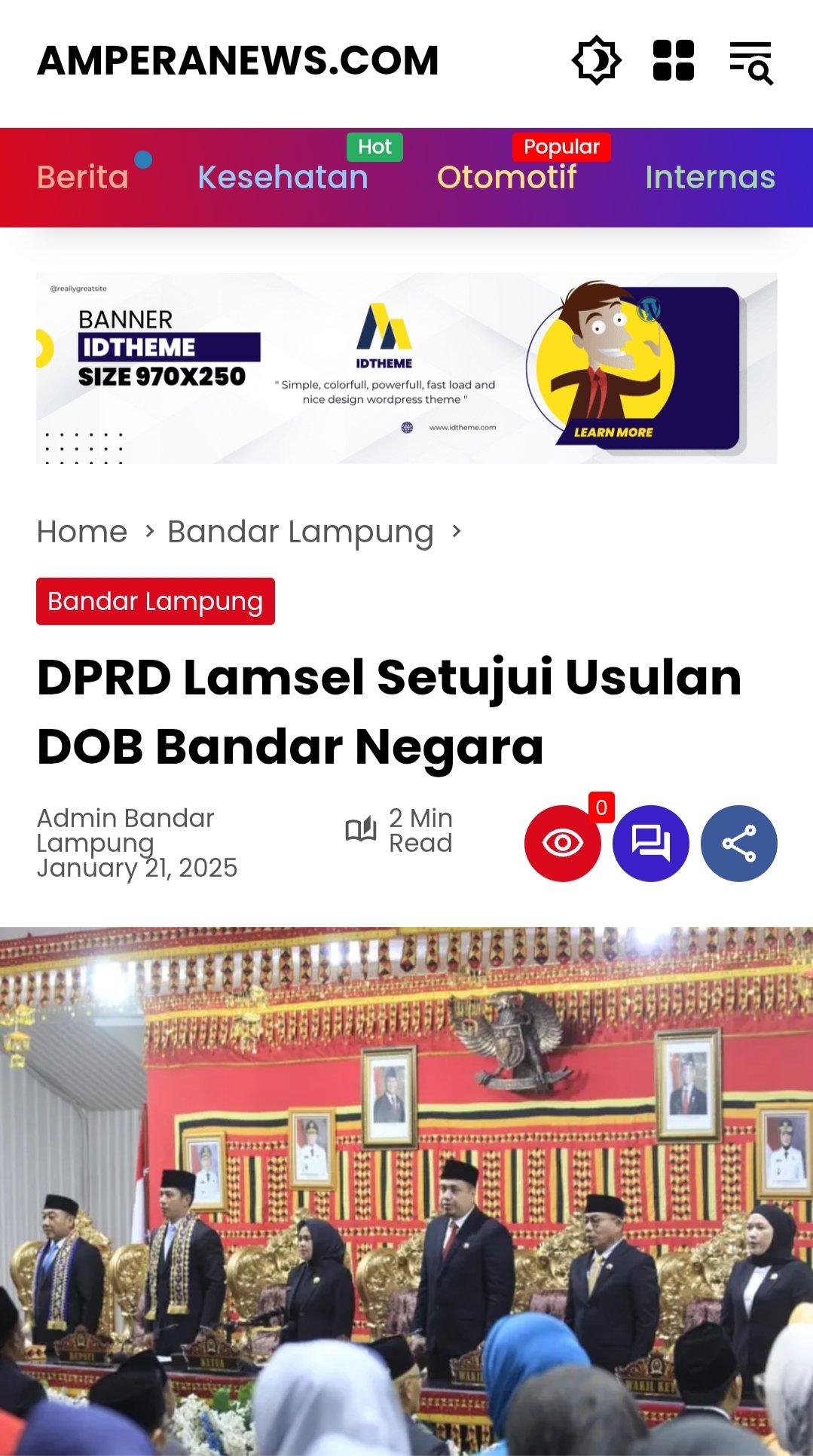This screenshot has height=1456, width=813.
Task: Toggle dark mode icon
Action: (x=596, y=60)
